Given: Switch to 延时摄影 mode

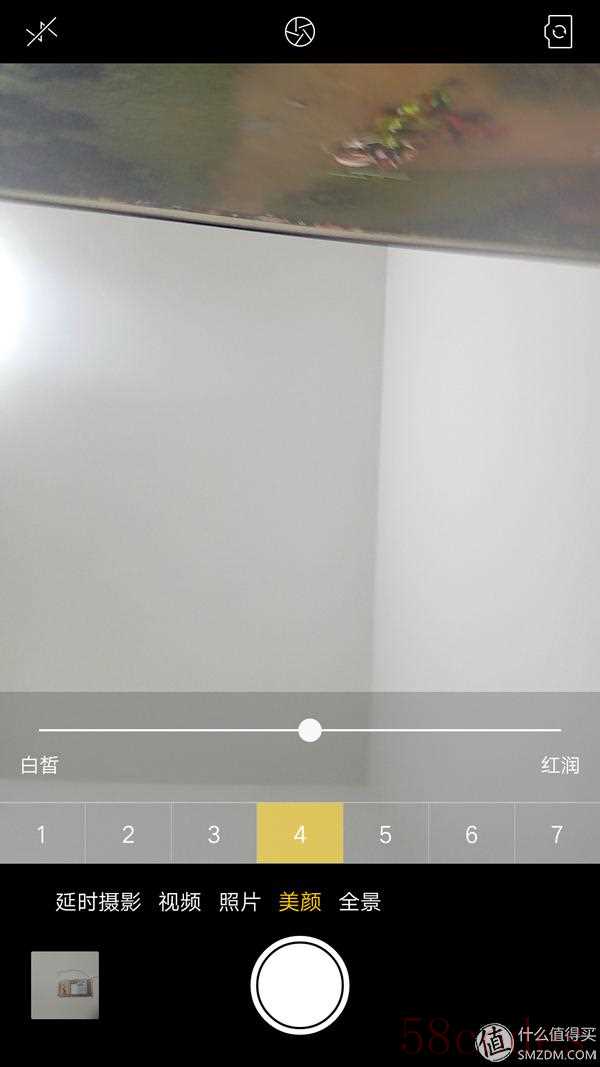Looking at the screenshot, I should tap(98, 902).
